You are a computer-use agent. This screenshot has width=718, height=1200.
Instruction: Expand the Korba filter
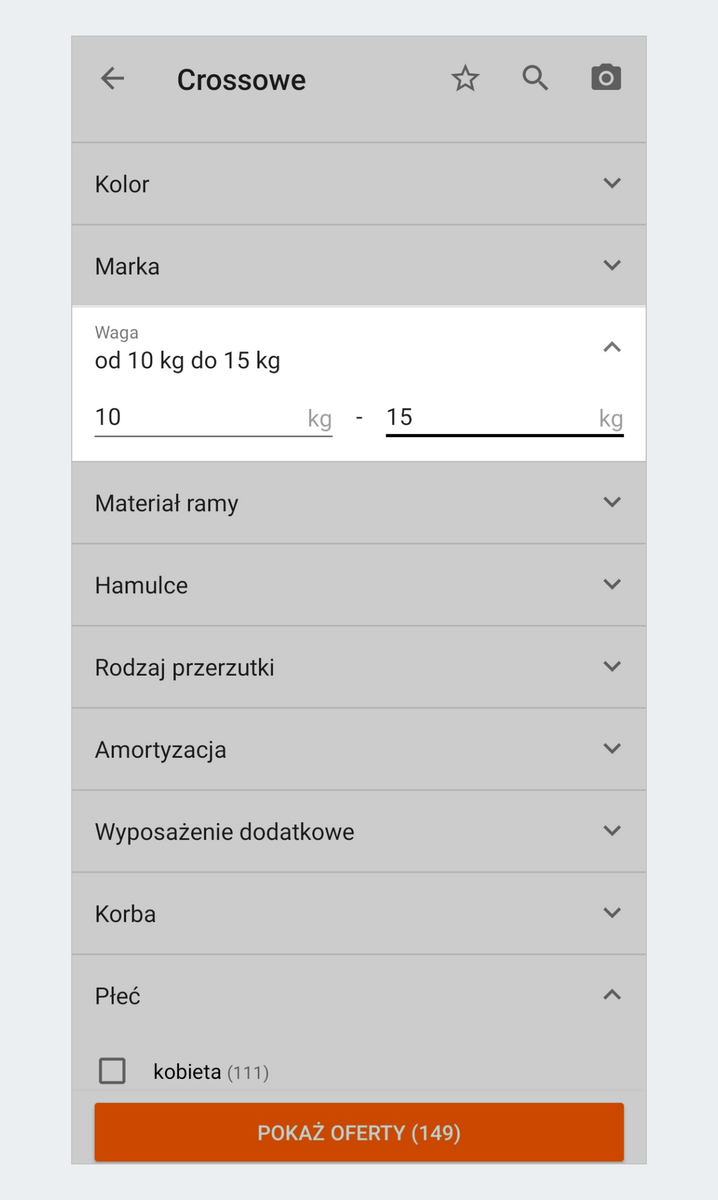click(358, 913)
